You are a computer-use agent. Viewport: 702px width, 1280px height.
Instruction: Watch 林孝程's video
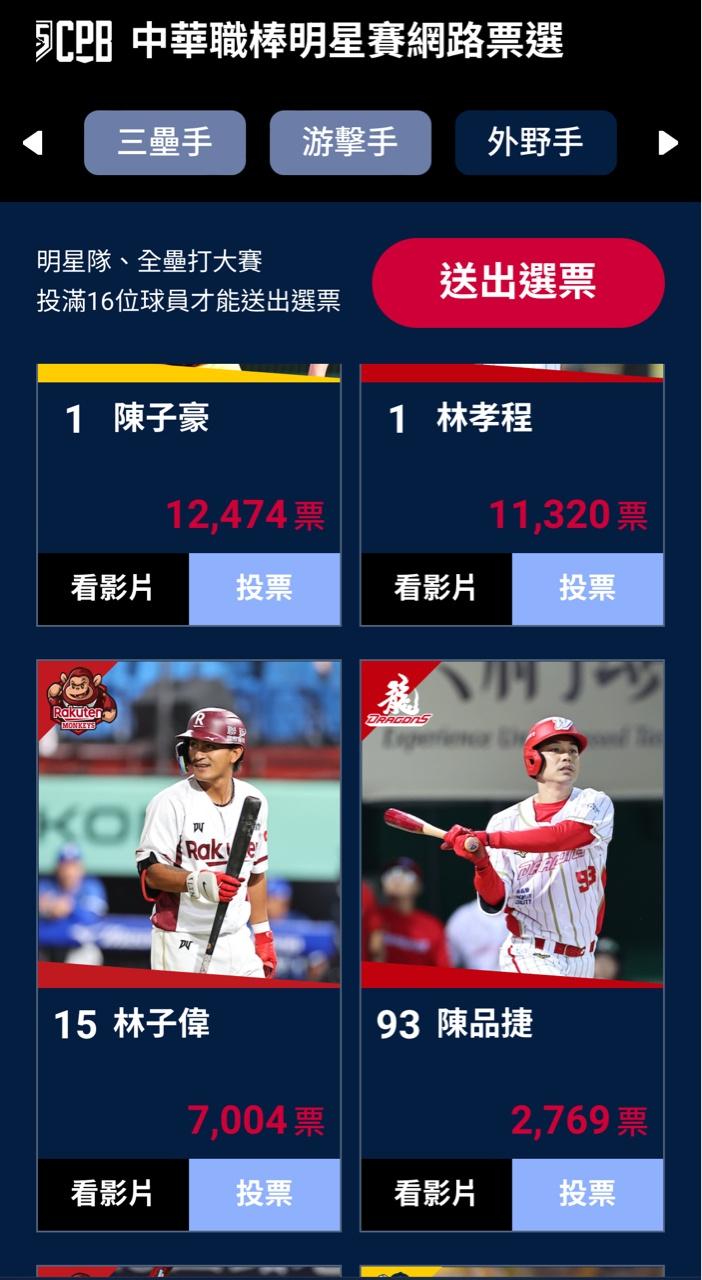436,589
